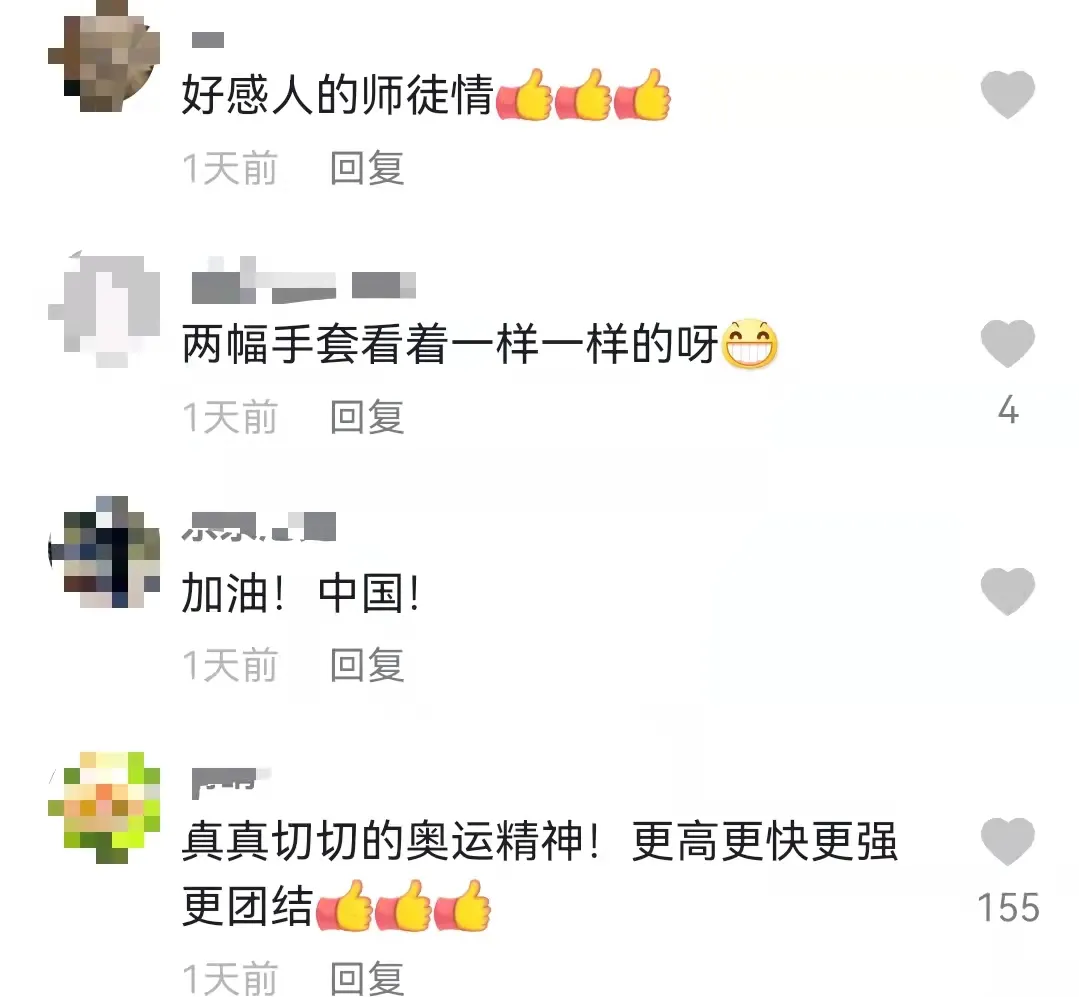Like the comment about 两幅手套

[x=1007, y=344]
